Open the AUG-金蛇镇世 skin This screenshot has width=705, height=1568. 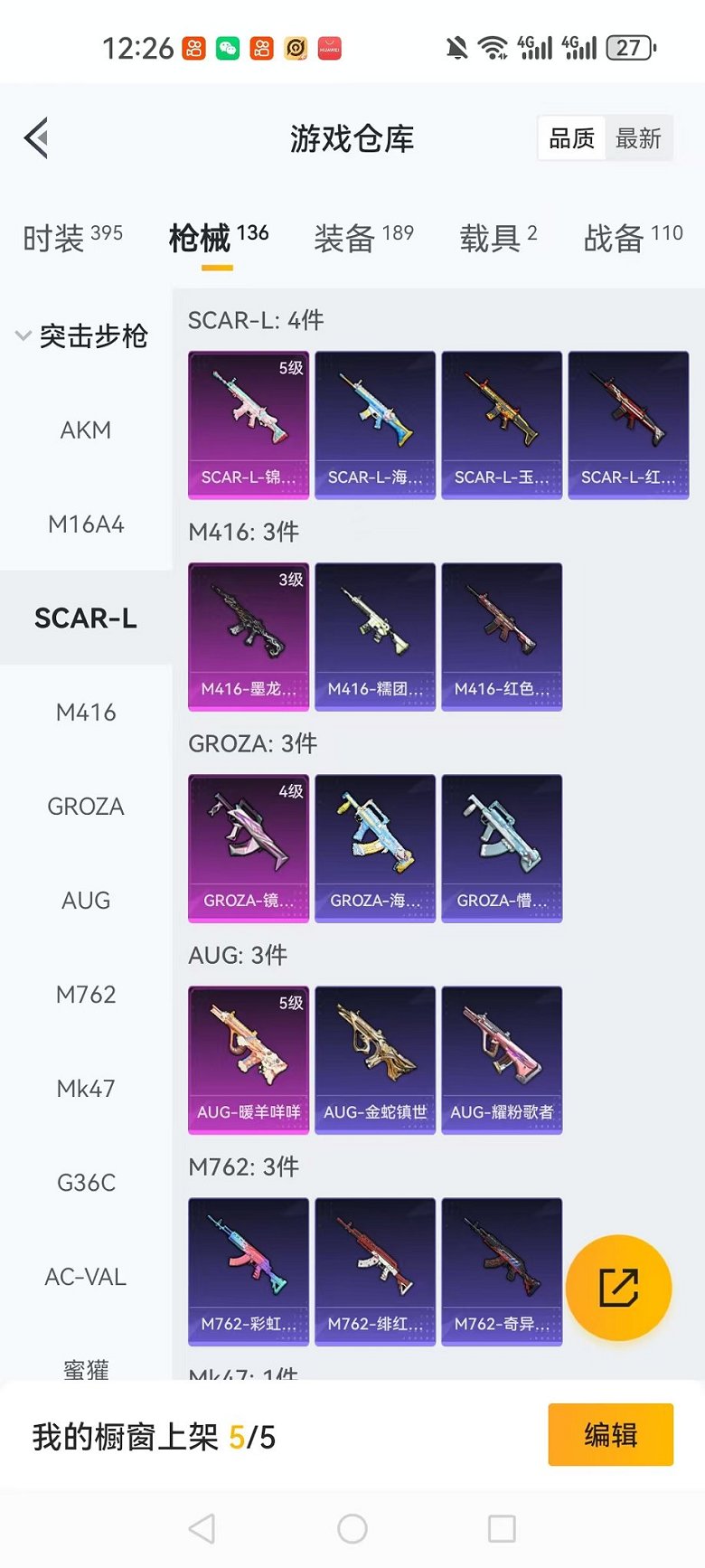tap(375, 1060)
